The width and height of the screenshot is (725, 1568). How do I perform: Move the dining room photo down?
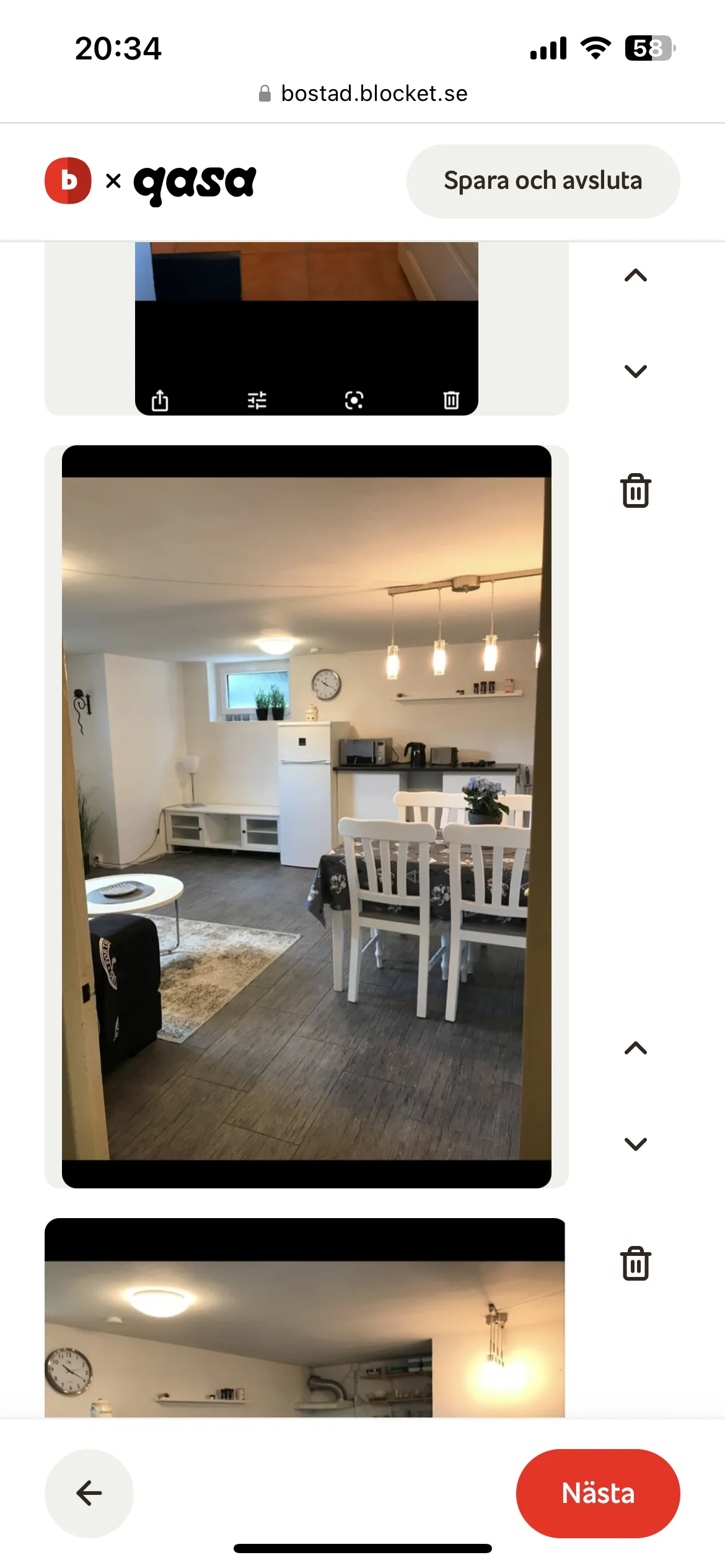pos(635,1144)
